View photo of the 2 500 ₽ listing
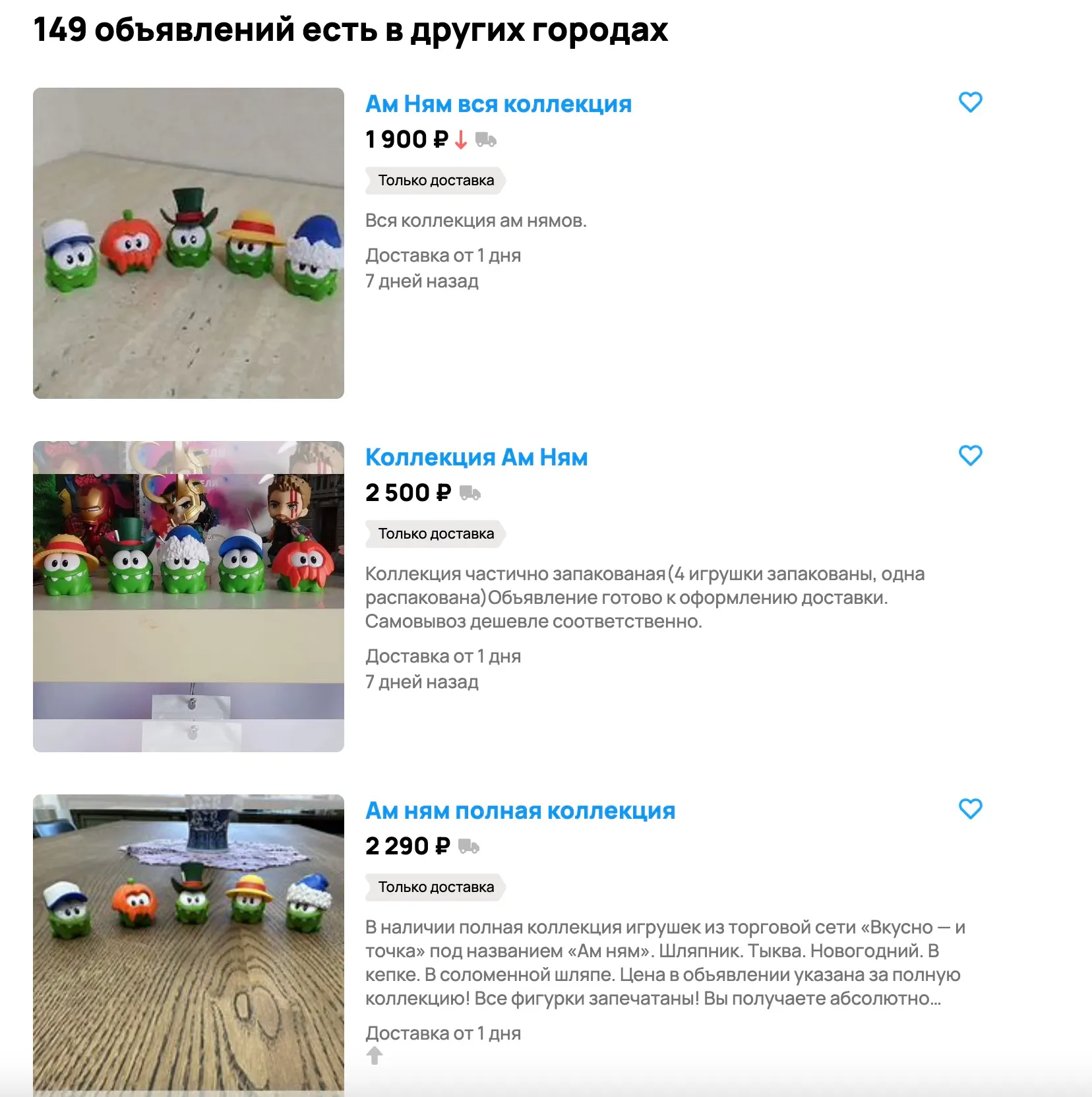1092x1097 pixels. click(x=189, y=597)
